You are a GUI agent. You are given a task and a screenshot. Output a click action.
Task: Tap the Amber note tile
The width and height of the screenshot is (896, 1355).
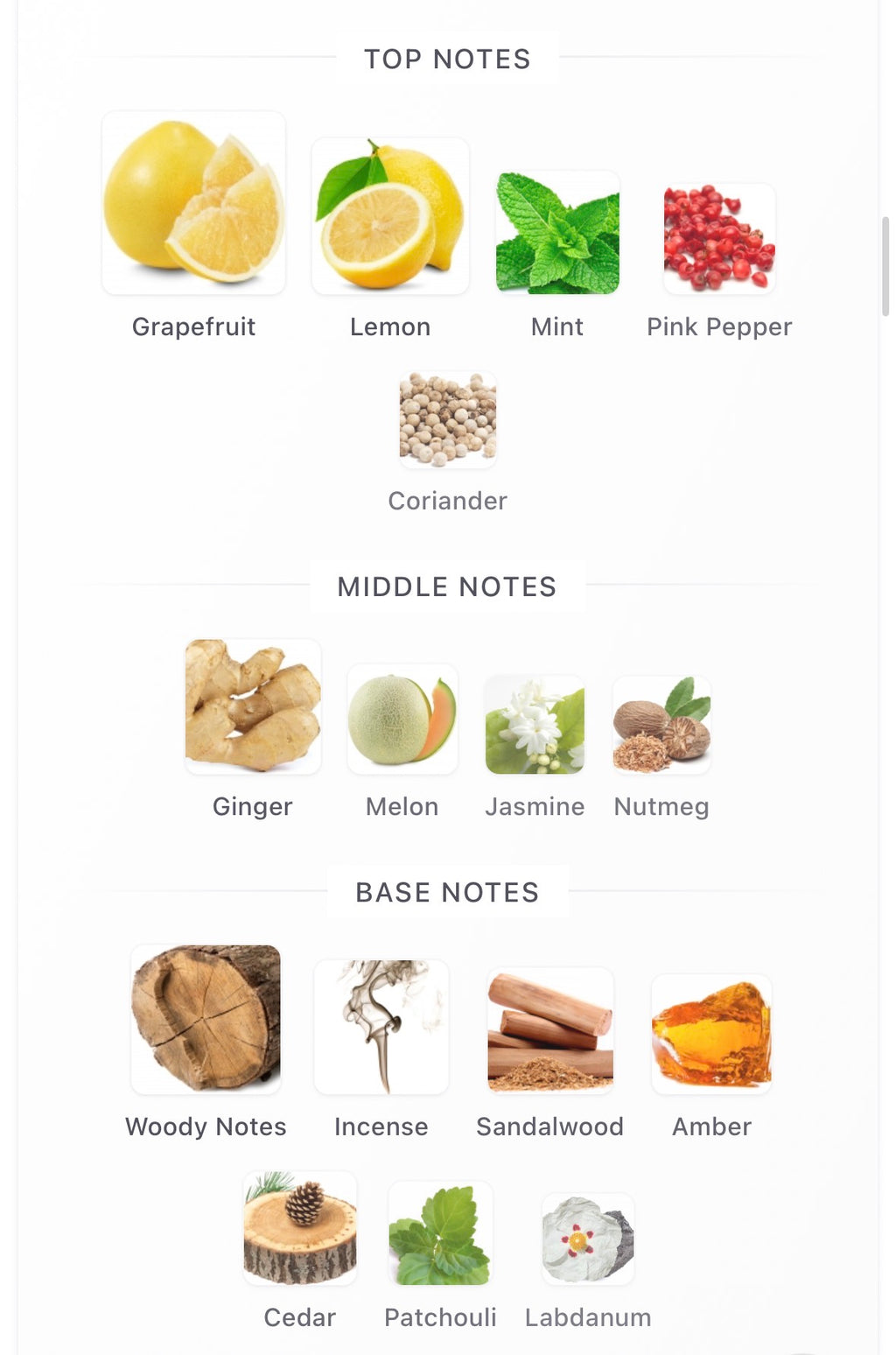coord(711,1035)
